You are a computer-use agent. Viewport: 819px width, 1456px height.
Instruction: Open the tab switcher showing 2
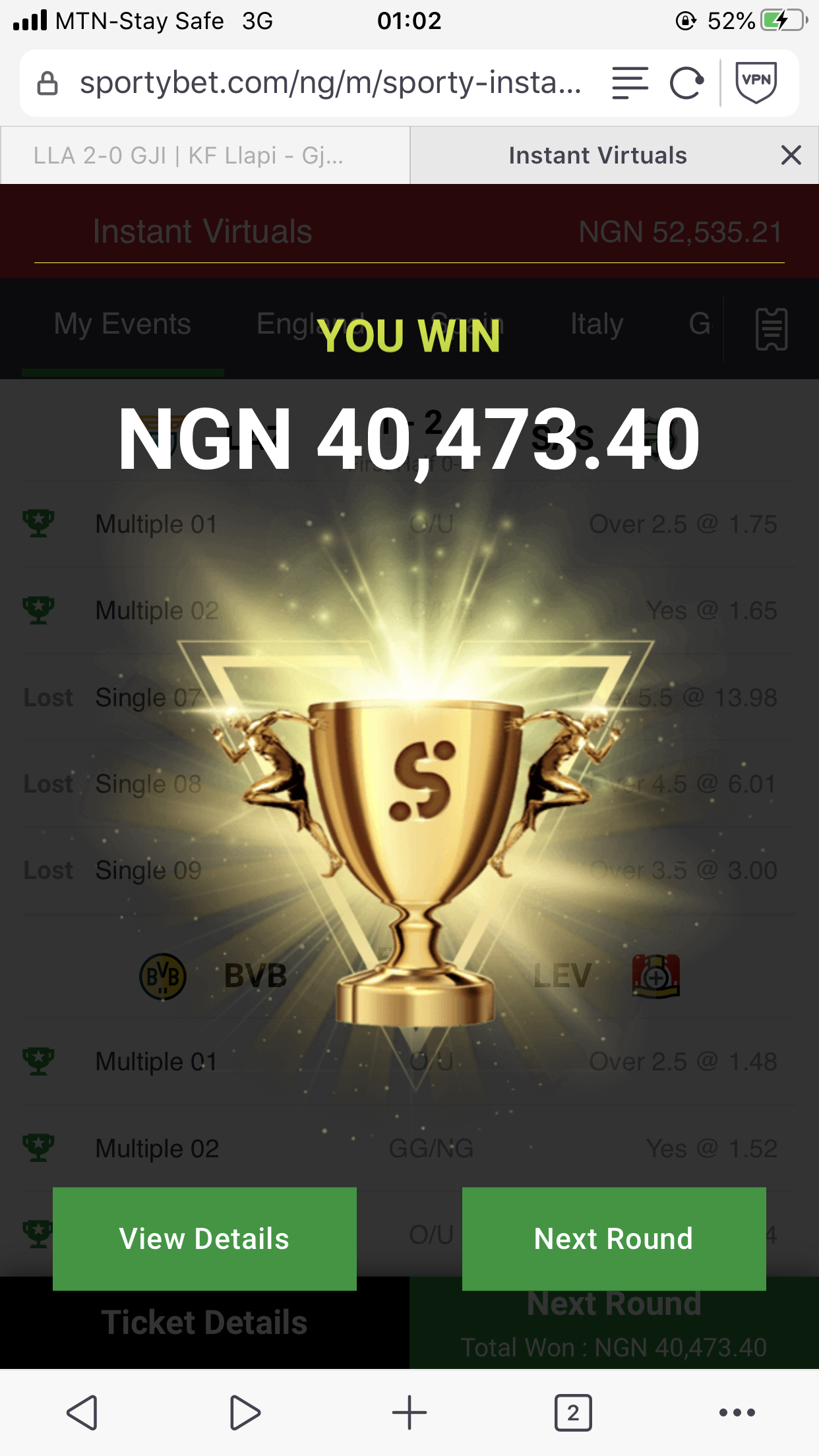(573, 1412)
